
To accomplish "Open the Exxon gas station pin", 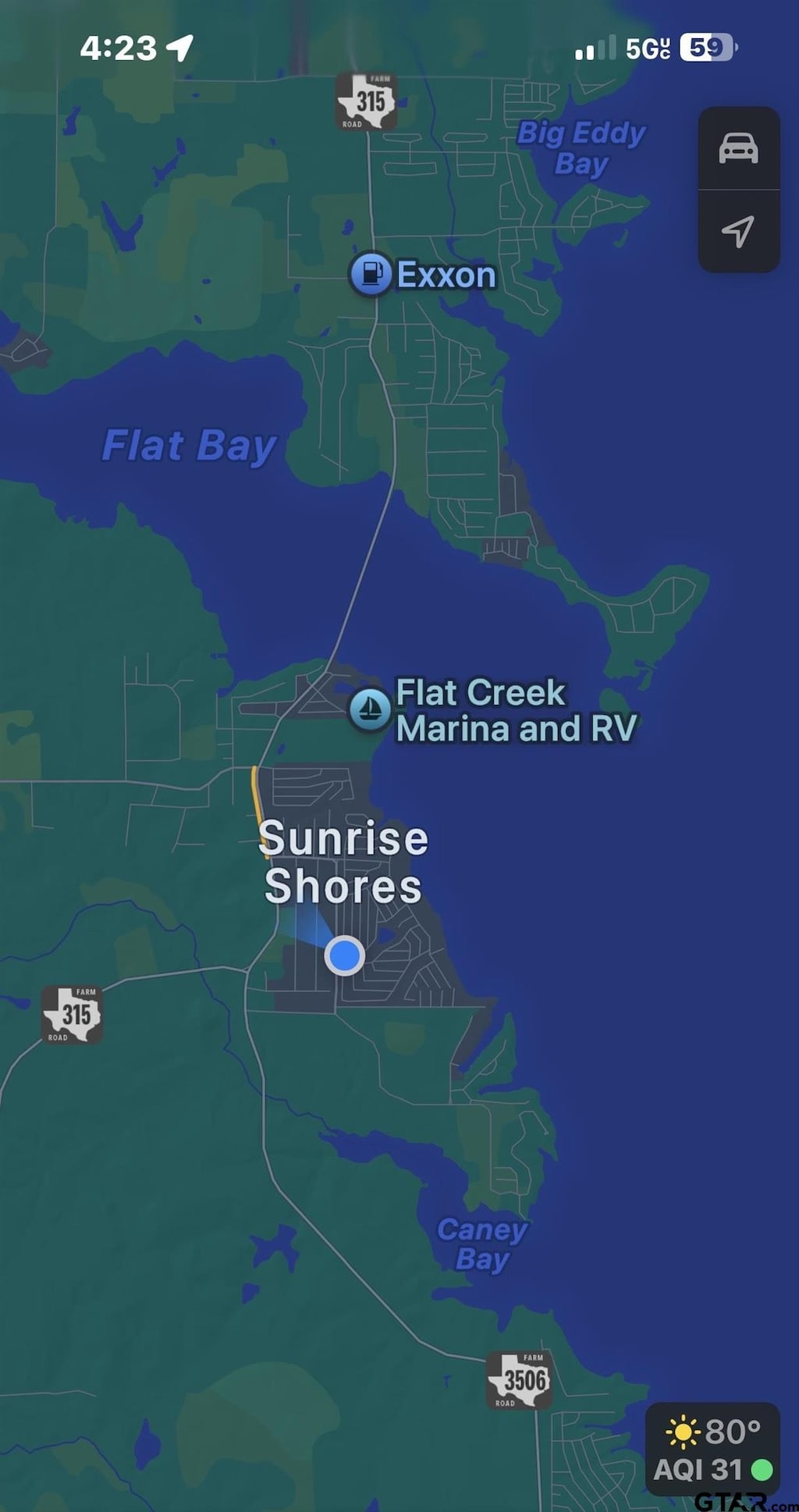I will tap(371, 274).
